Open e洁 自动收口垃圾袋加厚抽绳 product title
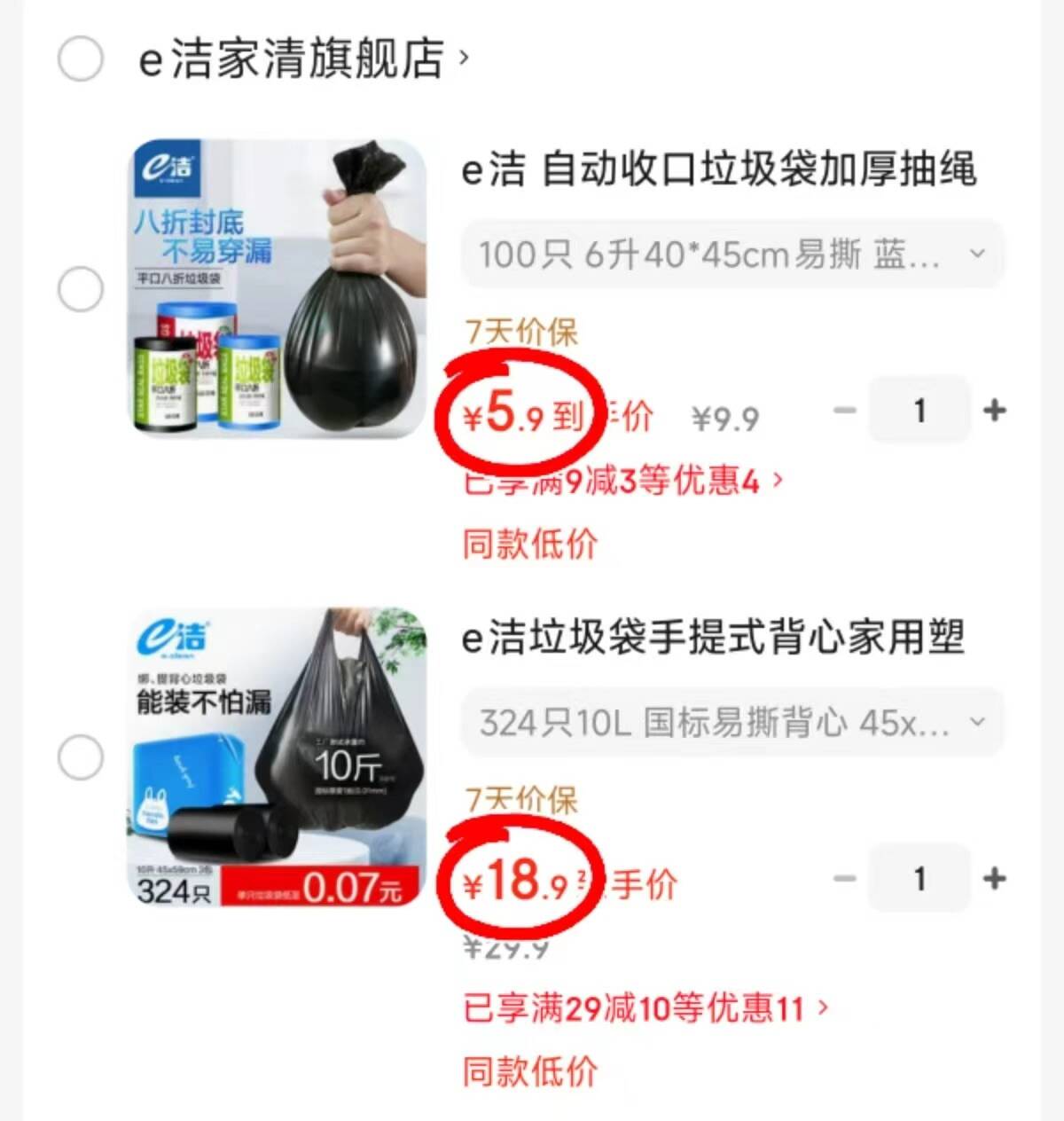 click(718, 169)
